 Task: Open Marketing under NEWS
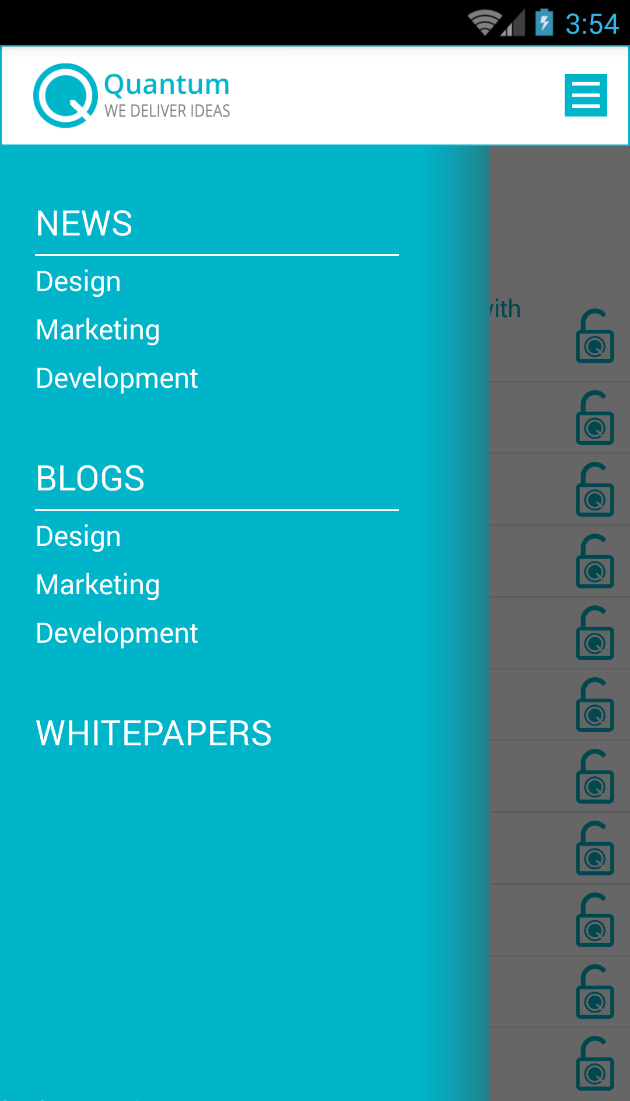point(98,330)
